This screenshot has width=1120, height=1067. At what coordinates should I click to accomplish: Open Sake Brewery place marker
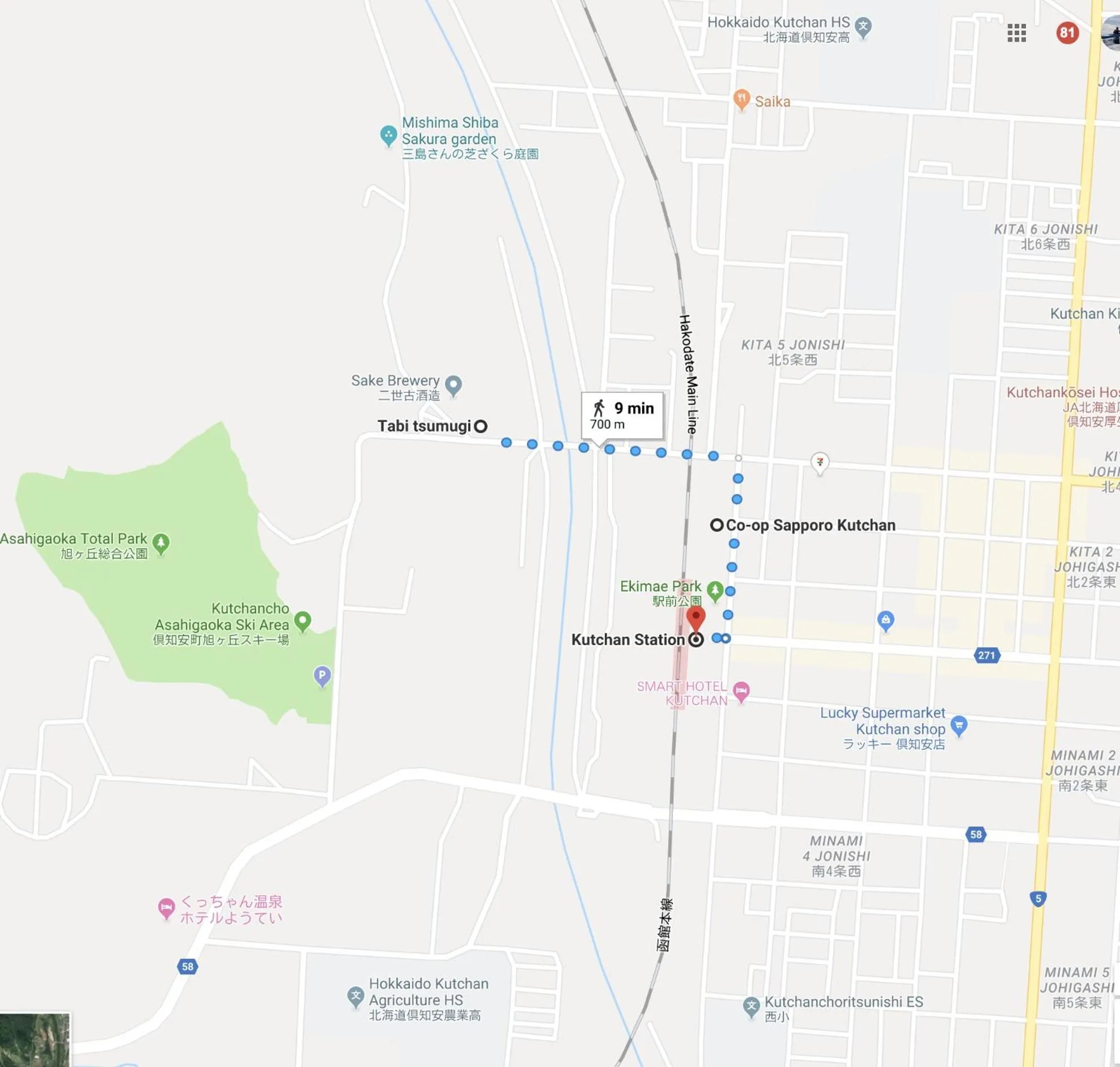453,386
